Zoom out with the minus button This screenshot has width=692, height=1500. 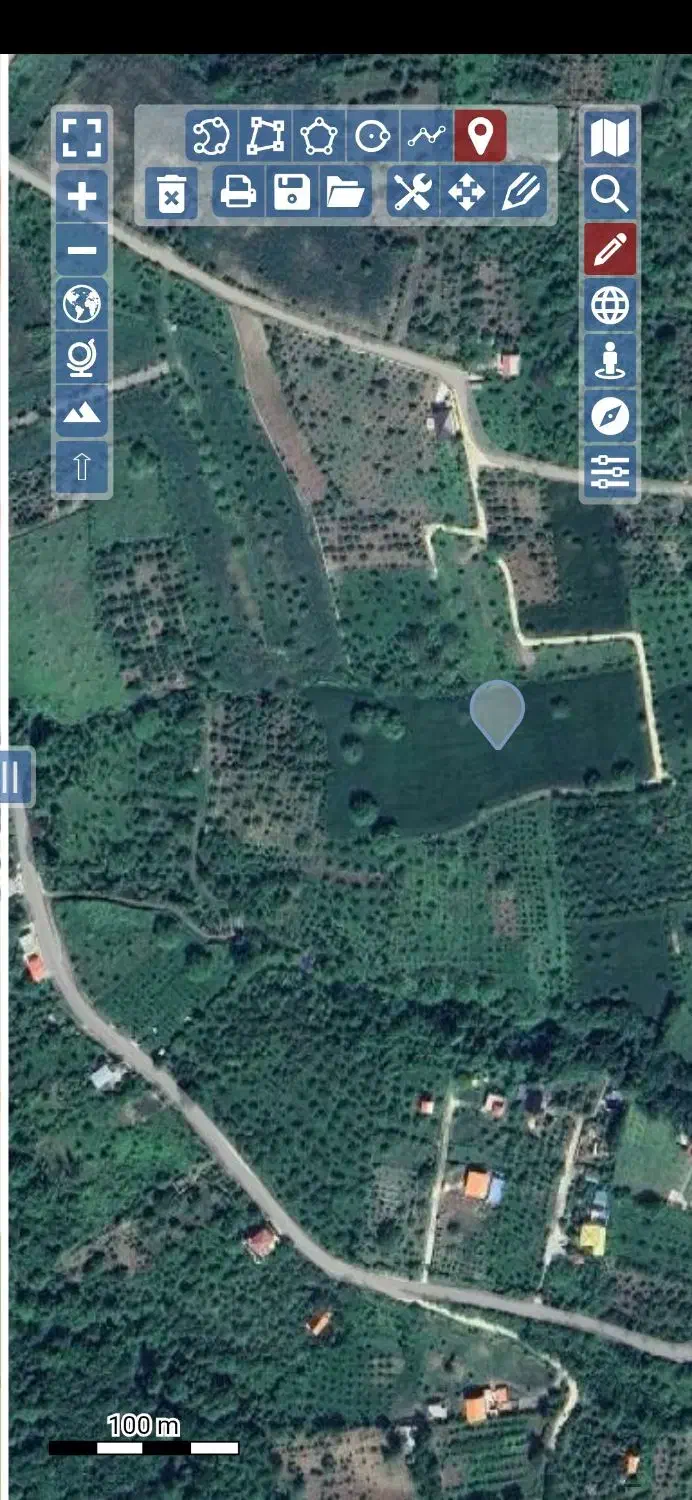(x=82, y=249)
